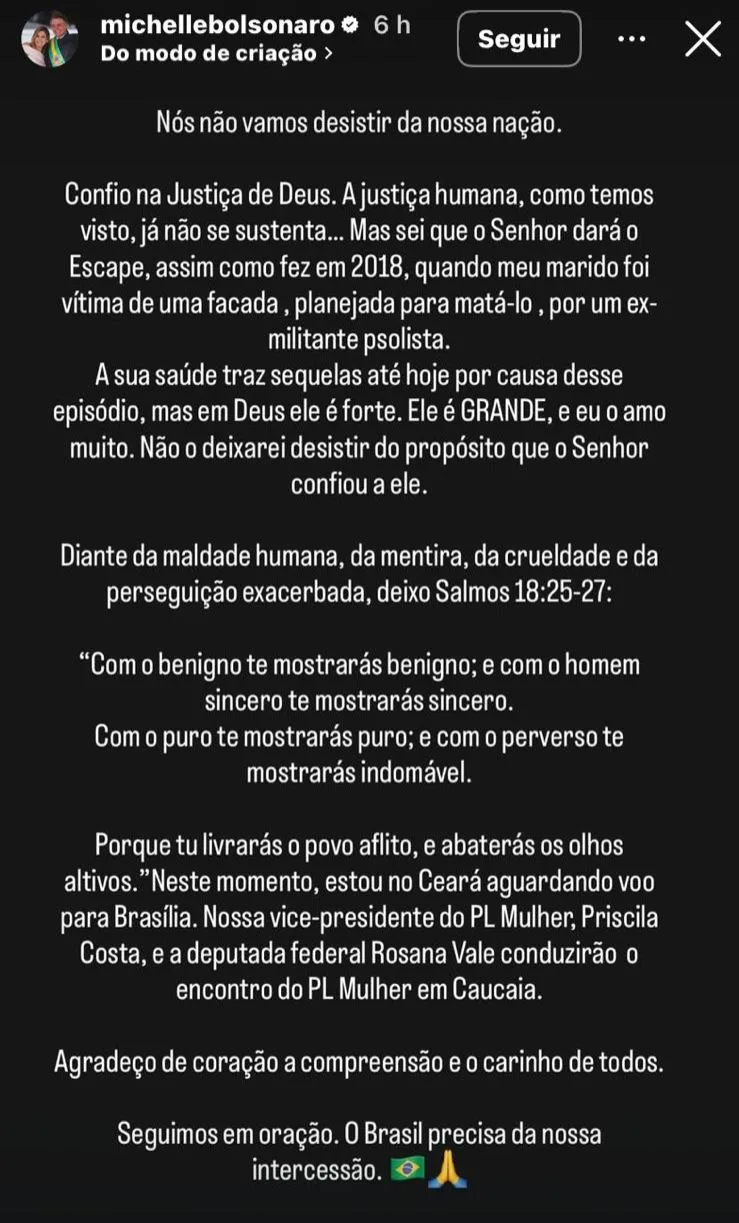Open the three-dot overflow menu
739x1223 pixels.
click(x=632, y=40)
